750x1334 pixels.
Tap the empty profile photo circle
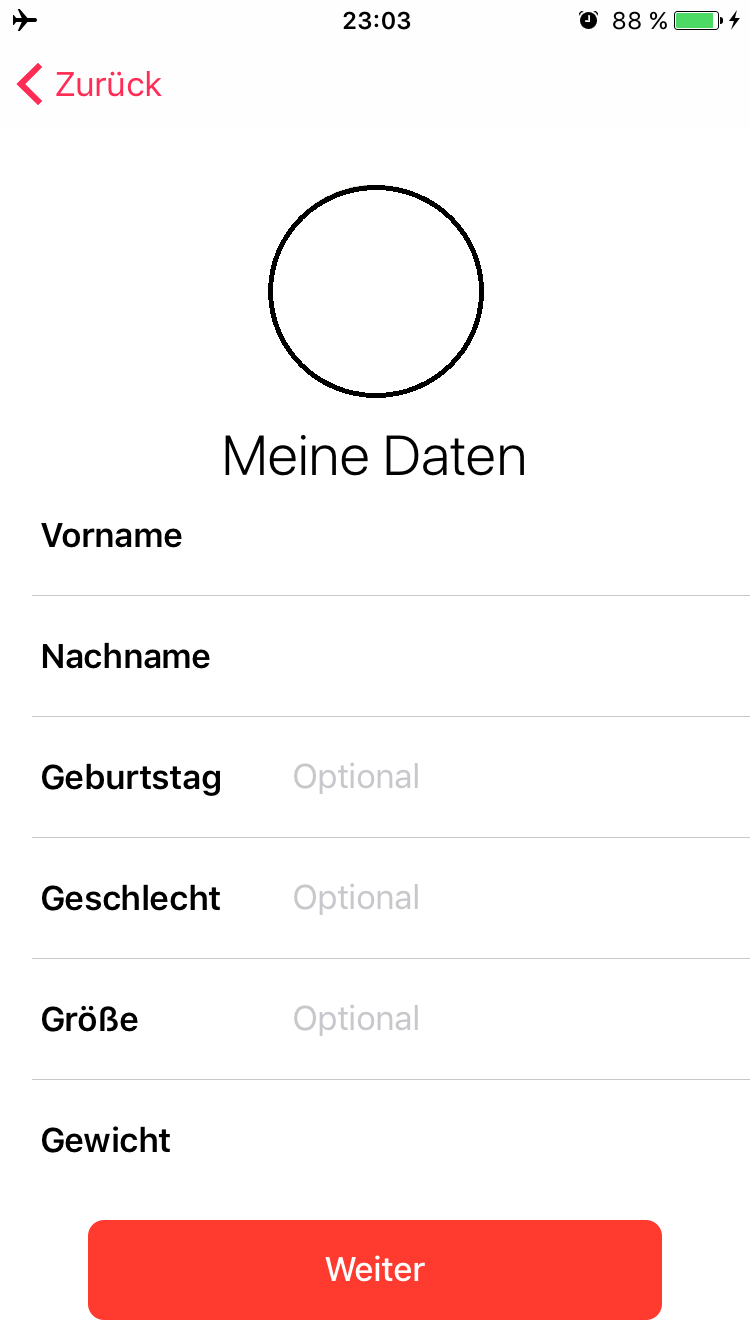tap(376, 291)
